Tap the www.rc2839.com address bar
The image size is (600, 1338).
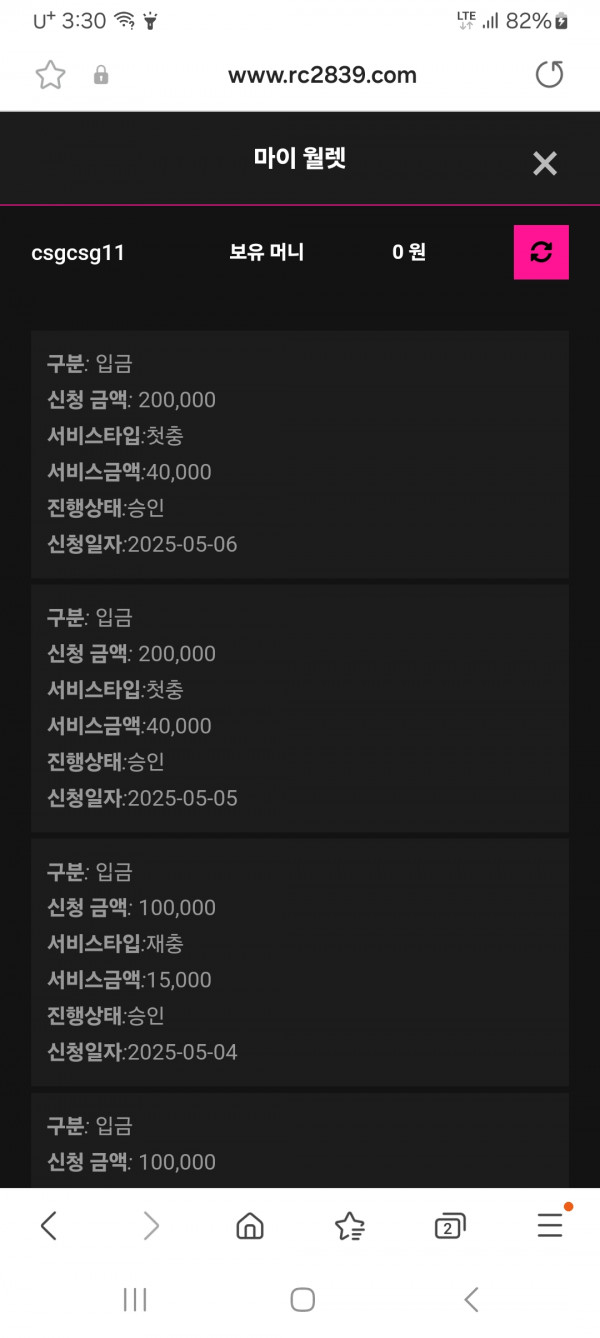click(x=322, y=75)
